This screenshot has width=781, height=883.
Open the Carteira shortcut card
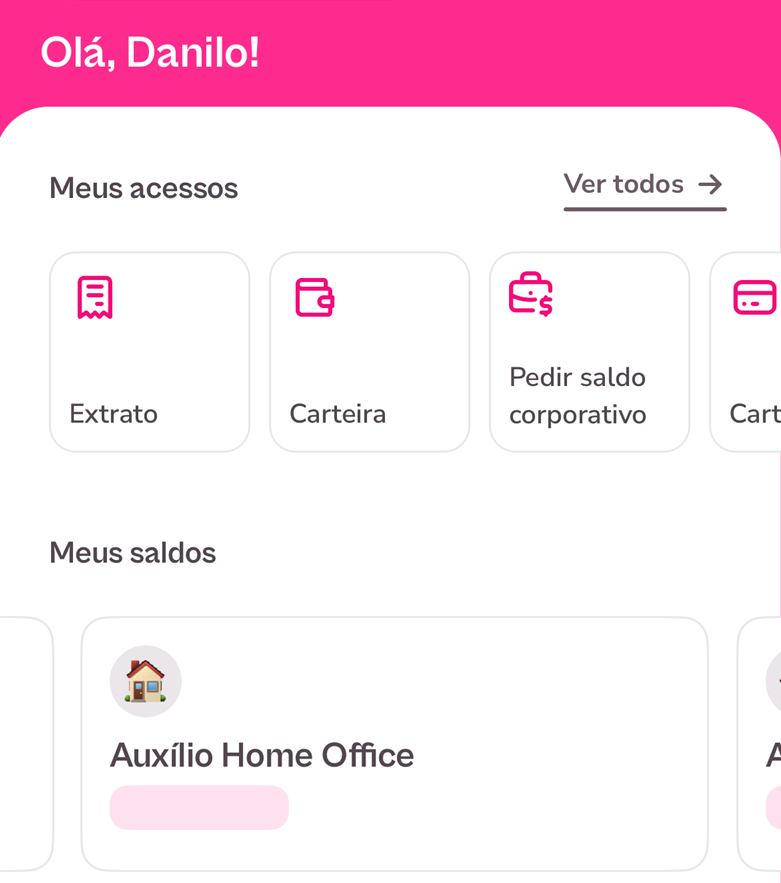[x=368, y=351]
